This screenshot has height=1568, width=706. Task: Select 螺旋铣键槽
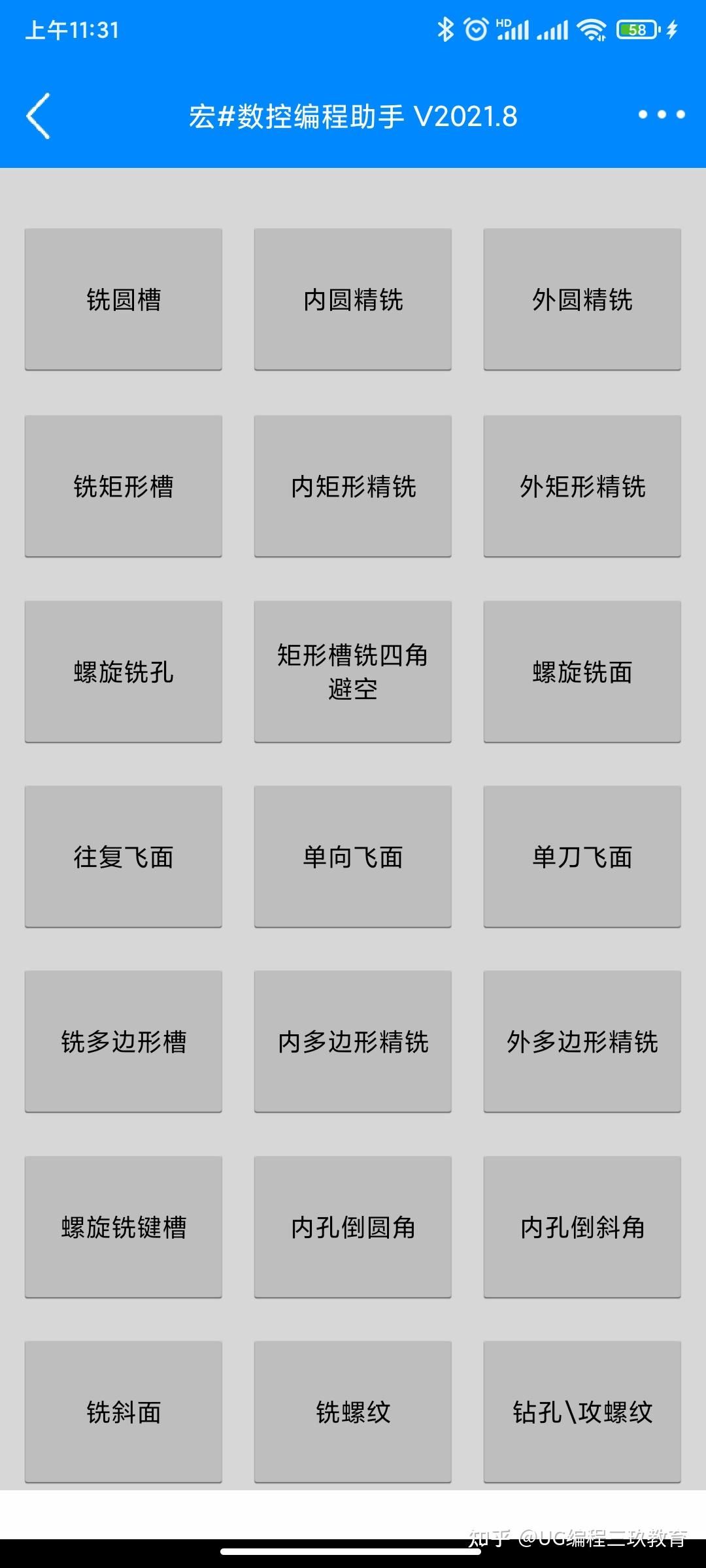[x=124, y=1227]
